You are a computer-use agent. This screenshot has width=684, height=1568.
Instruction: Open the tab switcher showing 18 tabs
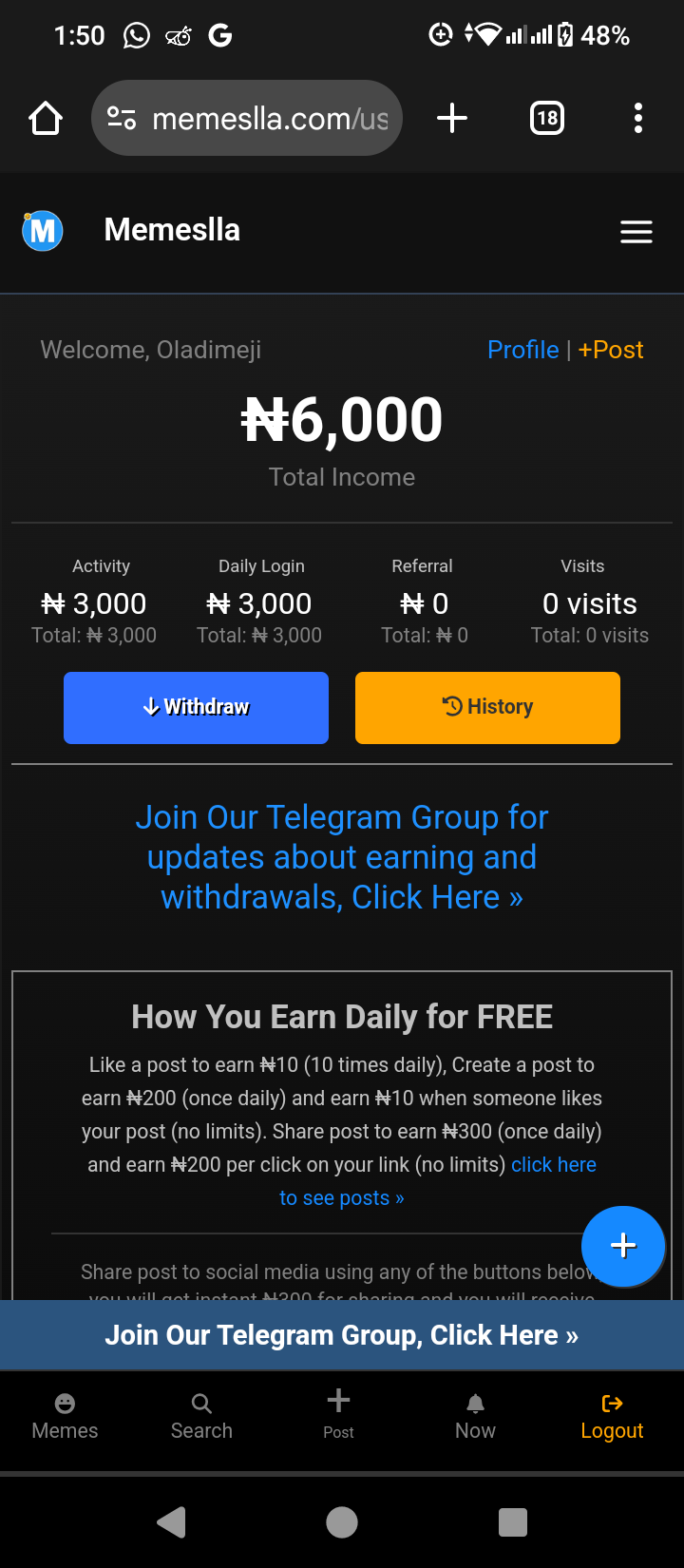pyautogui.click(x=547, y=119)
